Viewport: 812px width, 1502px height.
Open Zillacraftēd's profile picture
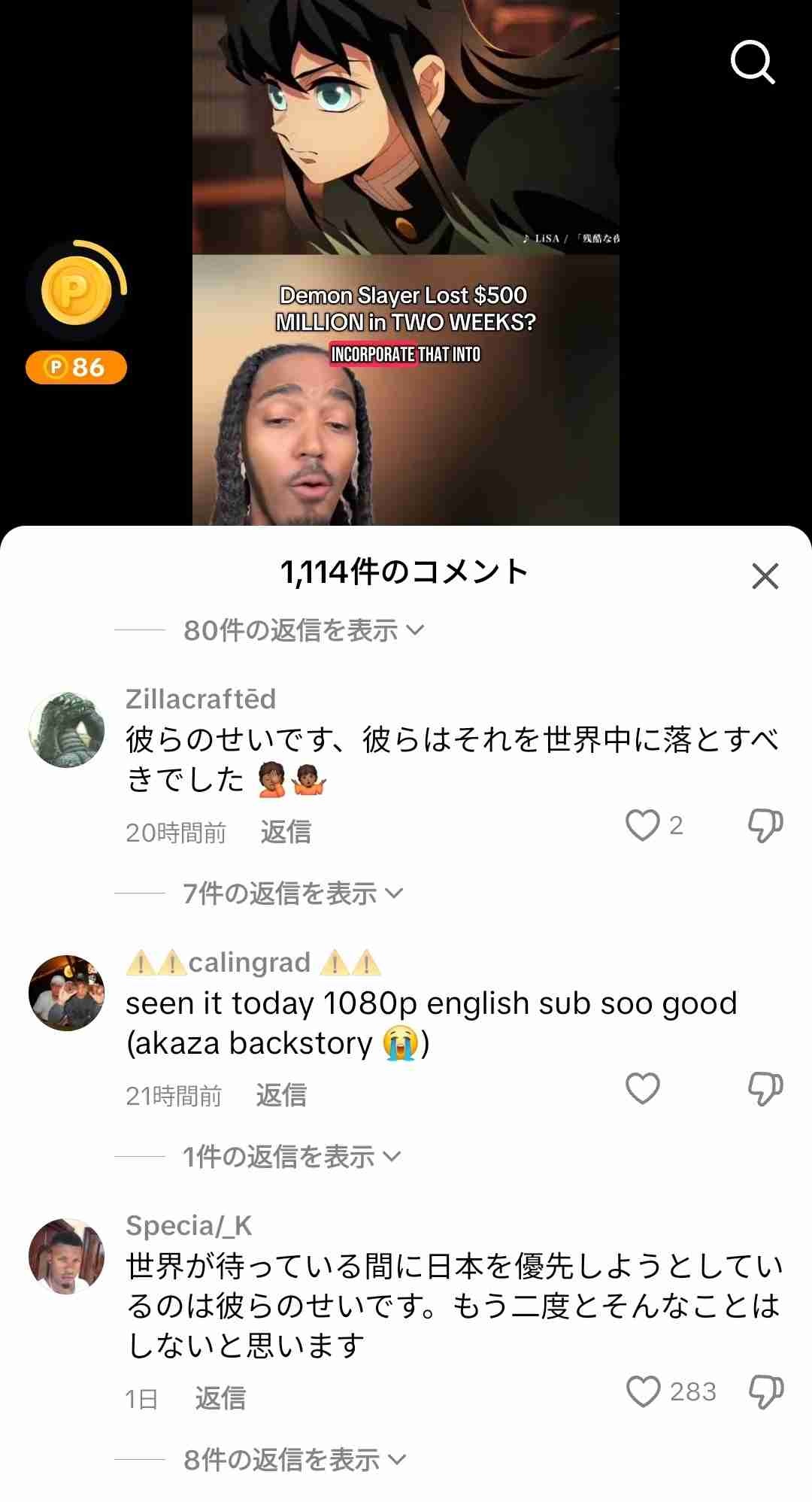coord(66,730)
